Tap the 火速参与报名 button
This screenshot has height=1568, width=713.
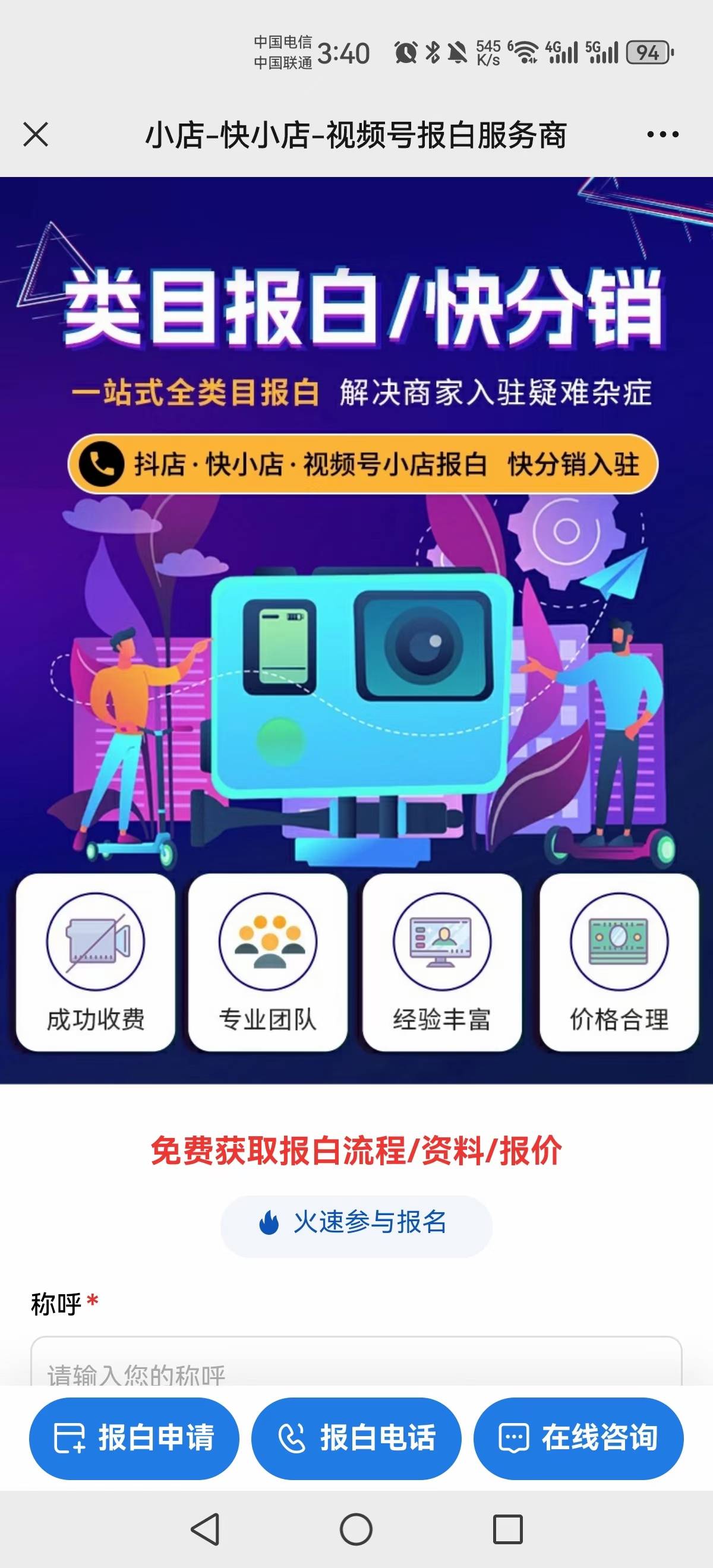[x=356, y=1222]
